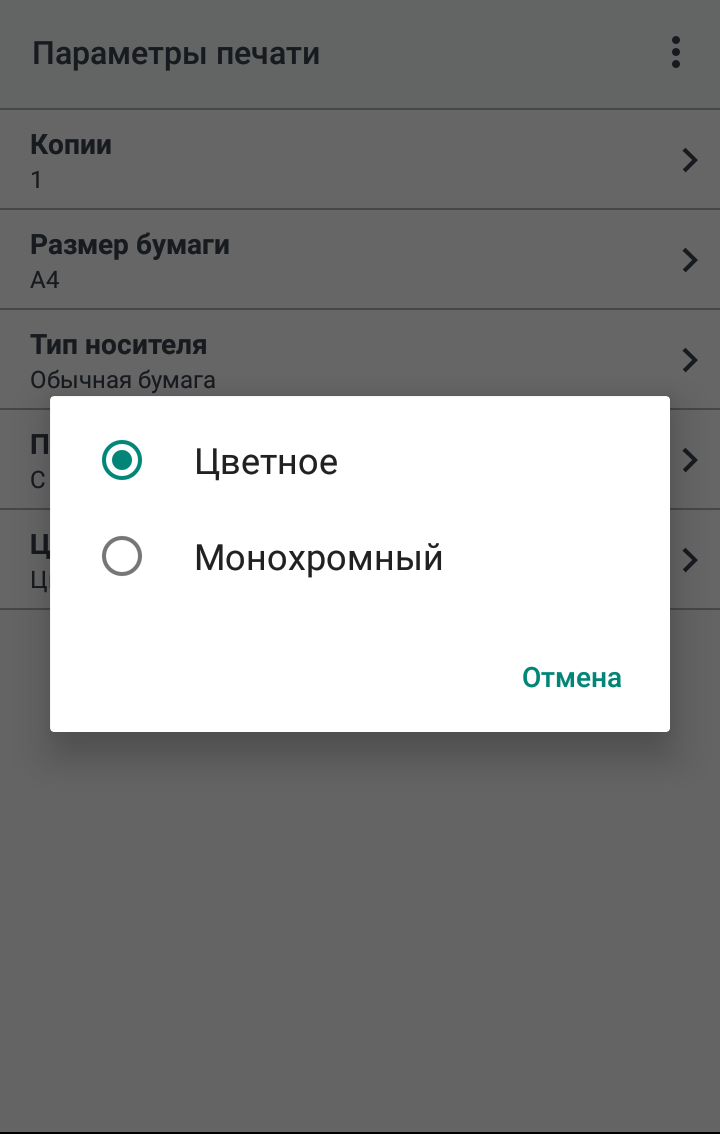Dismiss dialog with Отмена

tap(571, 678)
